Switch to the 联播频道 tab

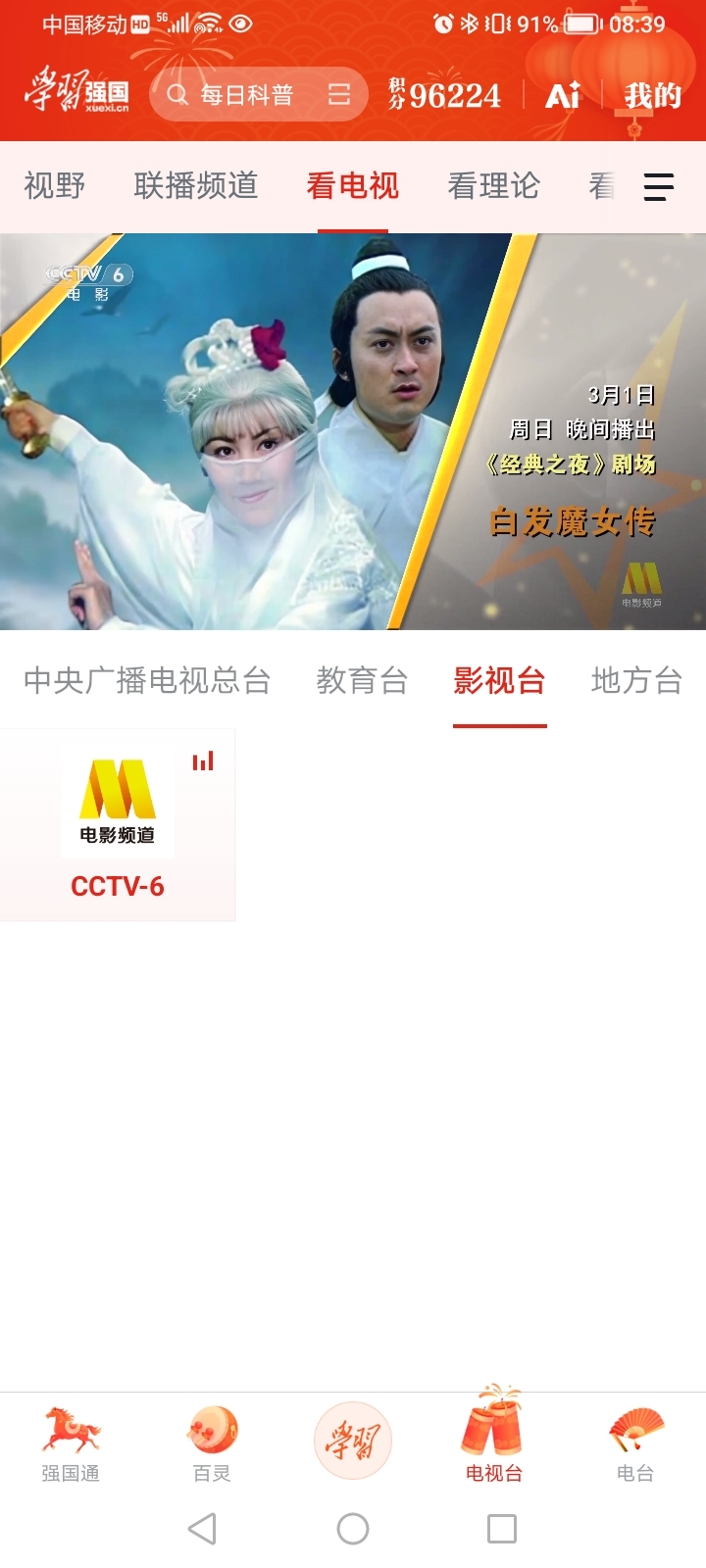196,186
